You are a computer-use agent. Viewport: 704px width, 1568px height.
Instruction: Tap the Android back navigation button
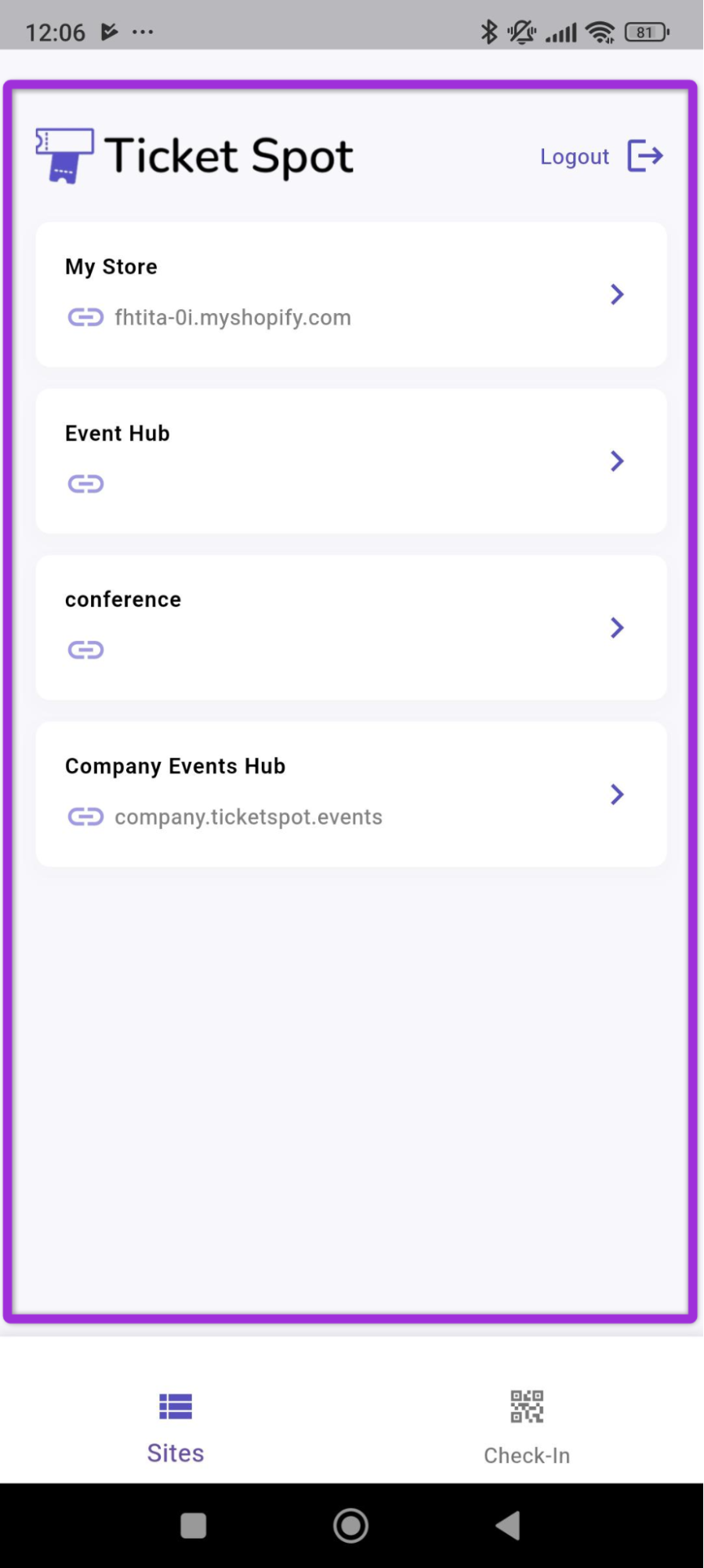tap(508, 1524)
